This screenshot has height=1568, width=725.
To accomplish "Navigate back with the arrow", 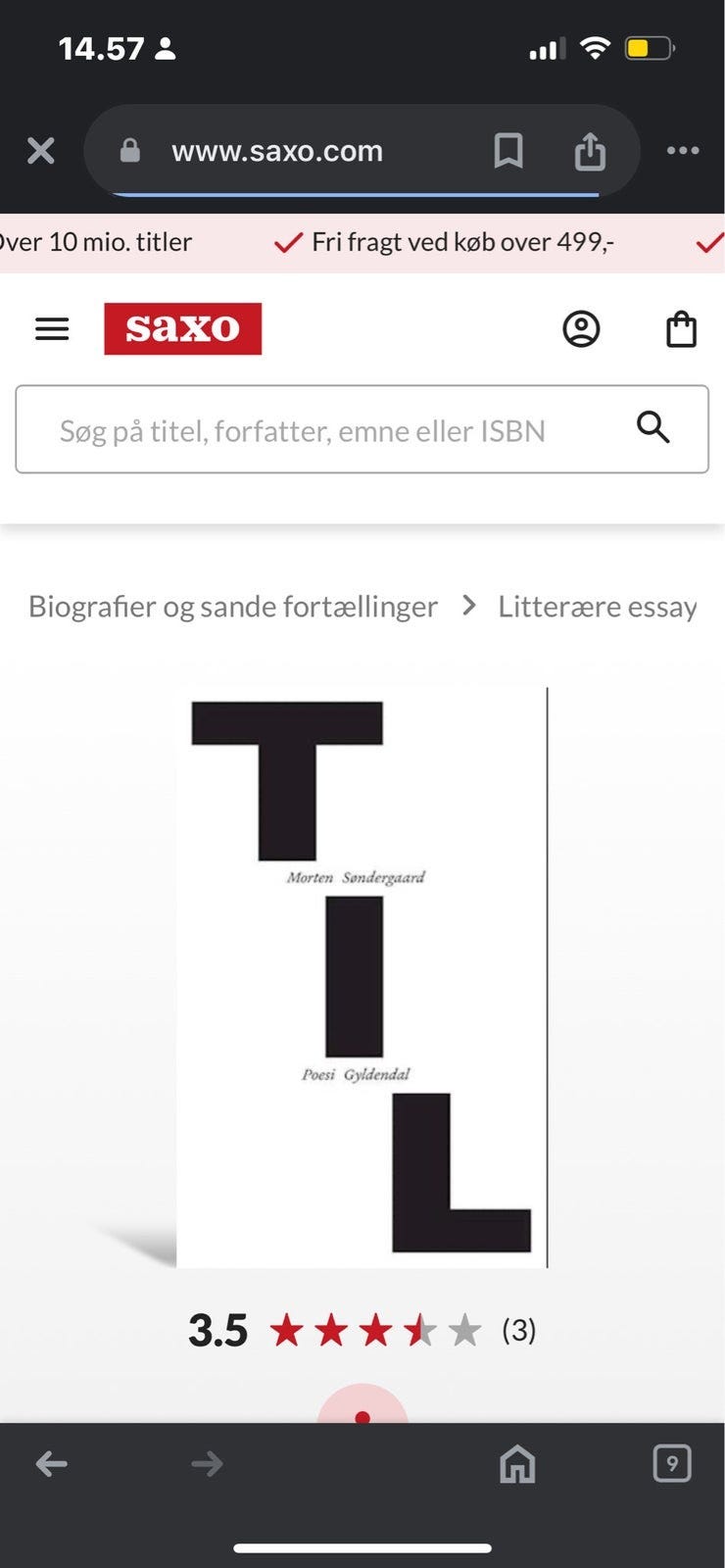I will click(52, 1464).
